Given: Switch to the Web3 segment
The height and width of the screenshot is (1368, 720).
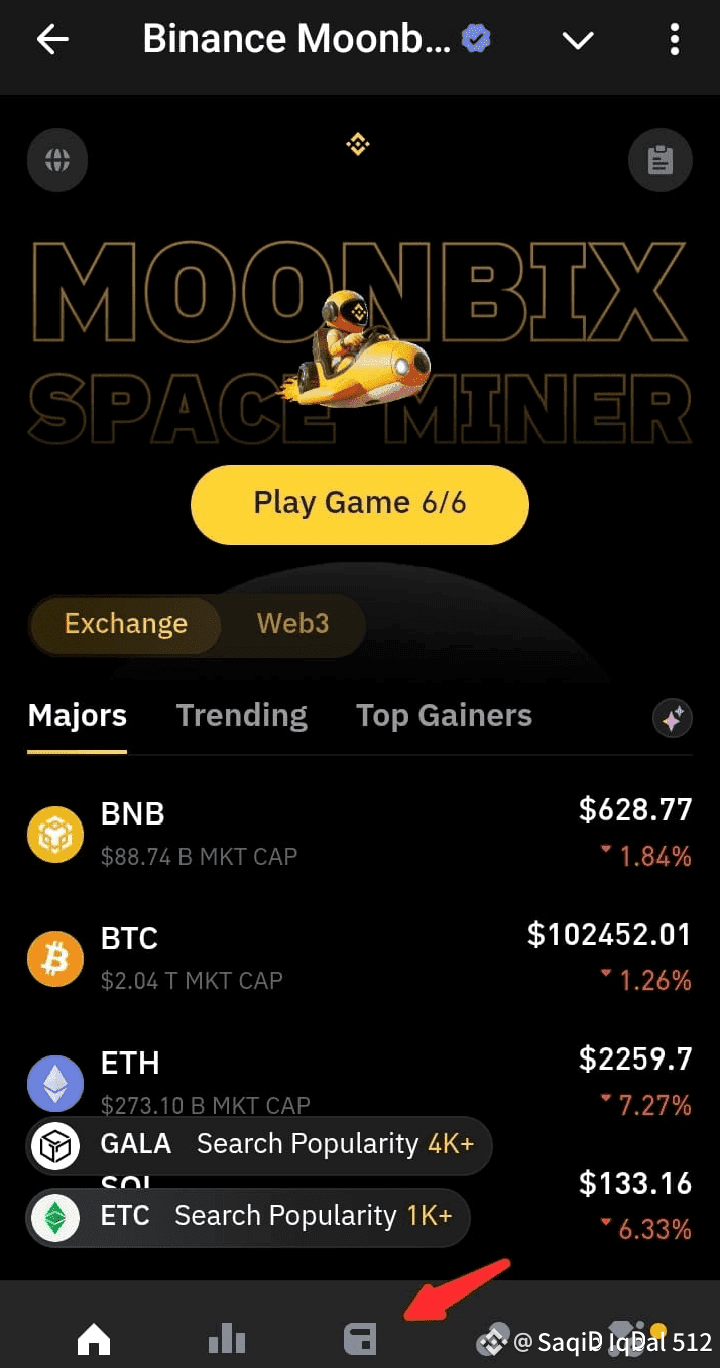Looking at the screenshot, I should 293,624.
